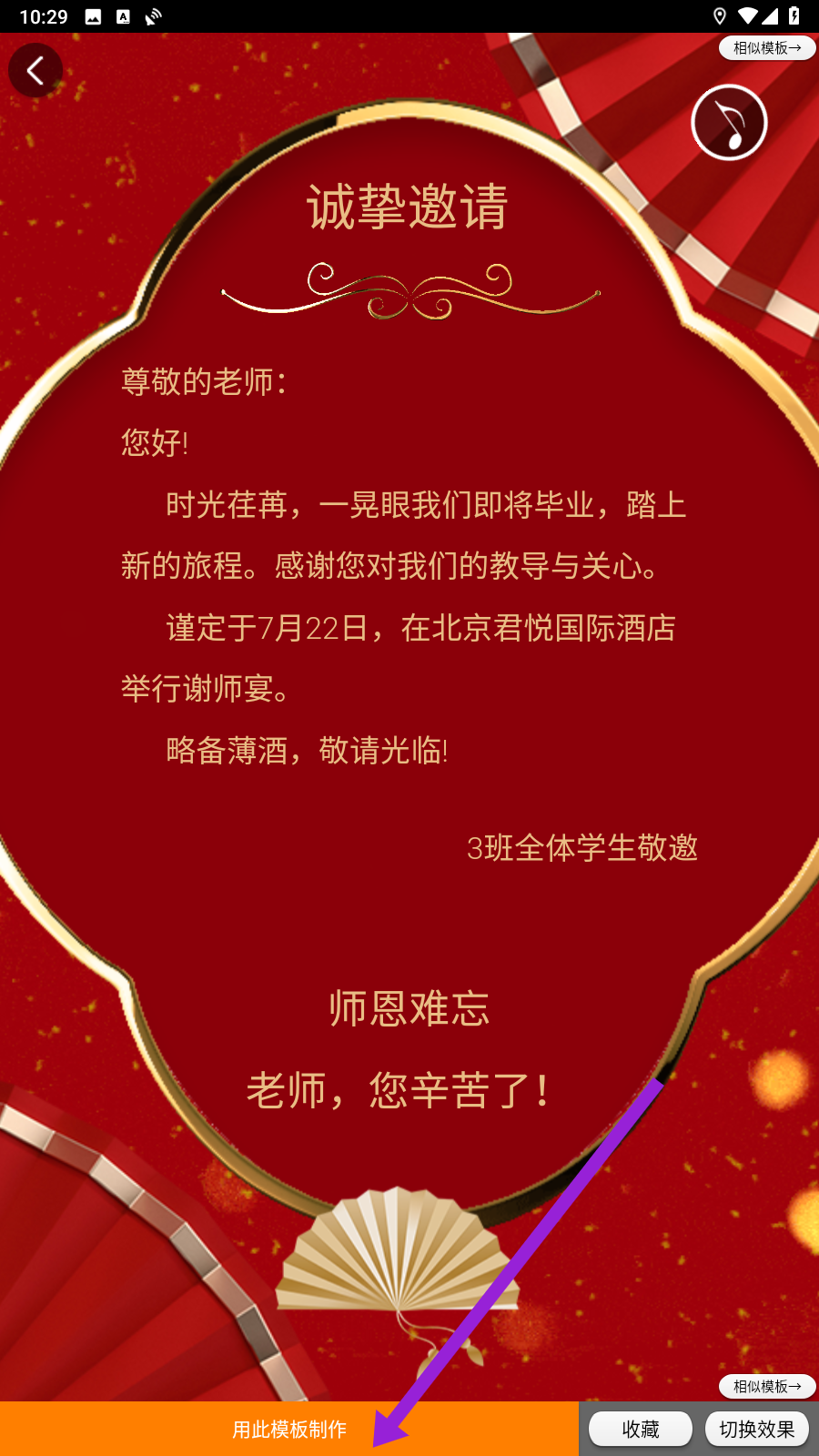The width and height of the screenshot is (819, 1456).
Task: Open top 相似模板 similar templates link
Action: (767, 48)
